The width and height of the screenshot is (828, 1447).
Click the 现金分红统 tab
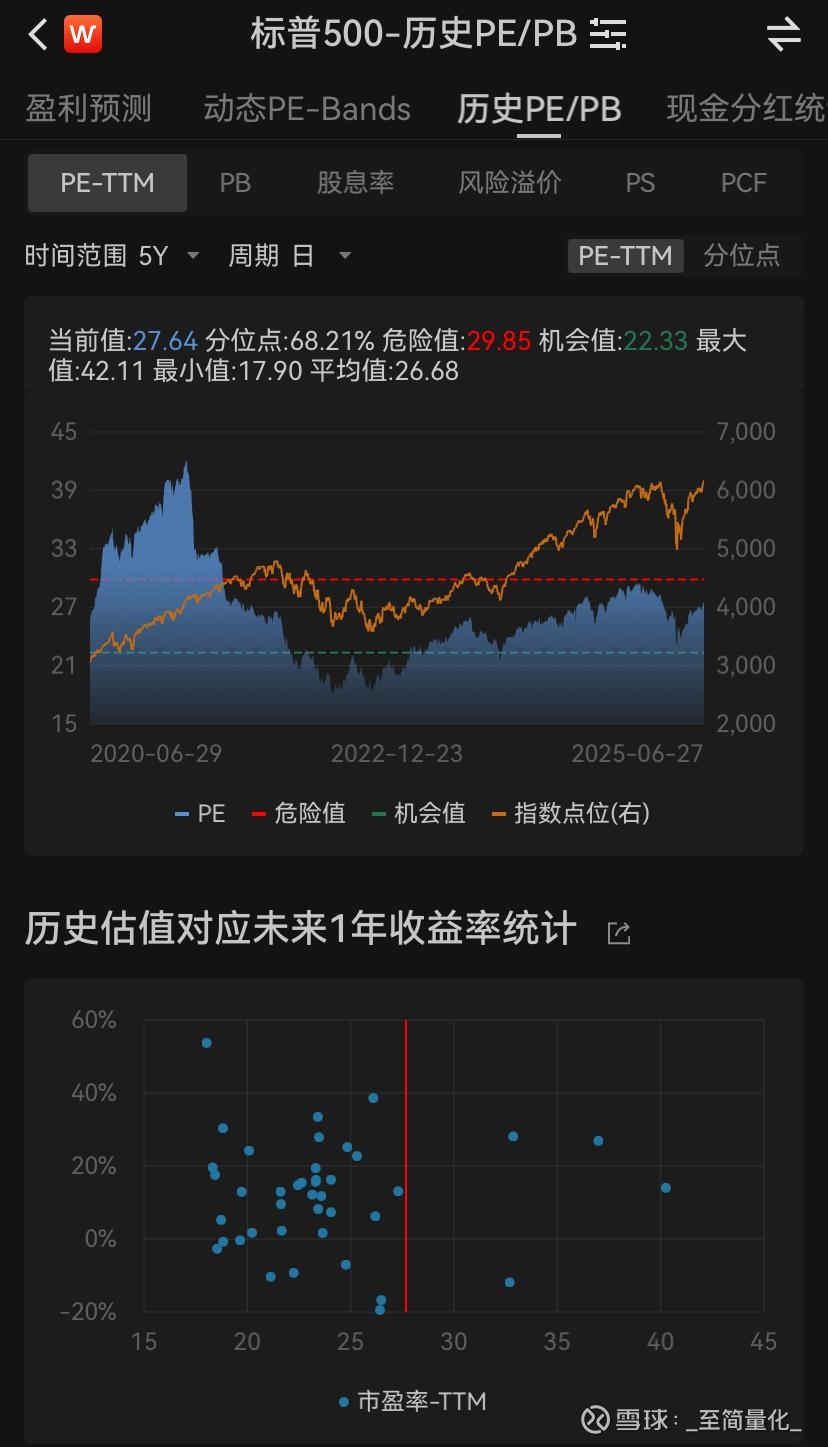[744, 109]
